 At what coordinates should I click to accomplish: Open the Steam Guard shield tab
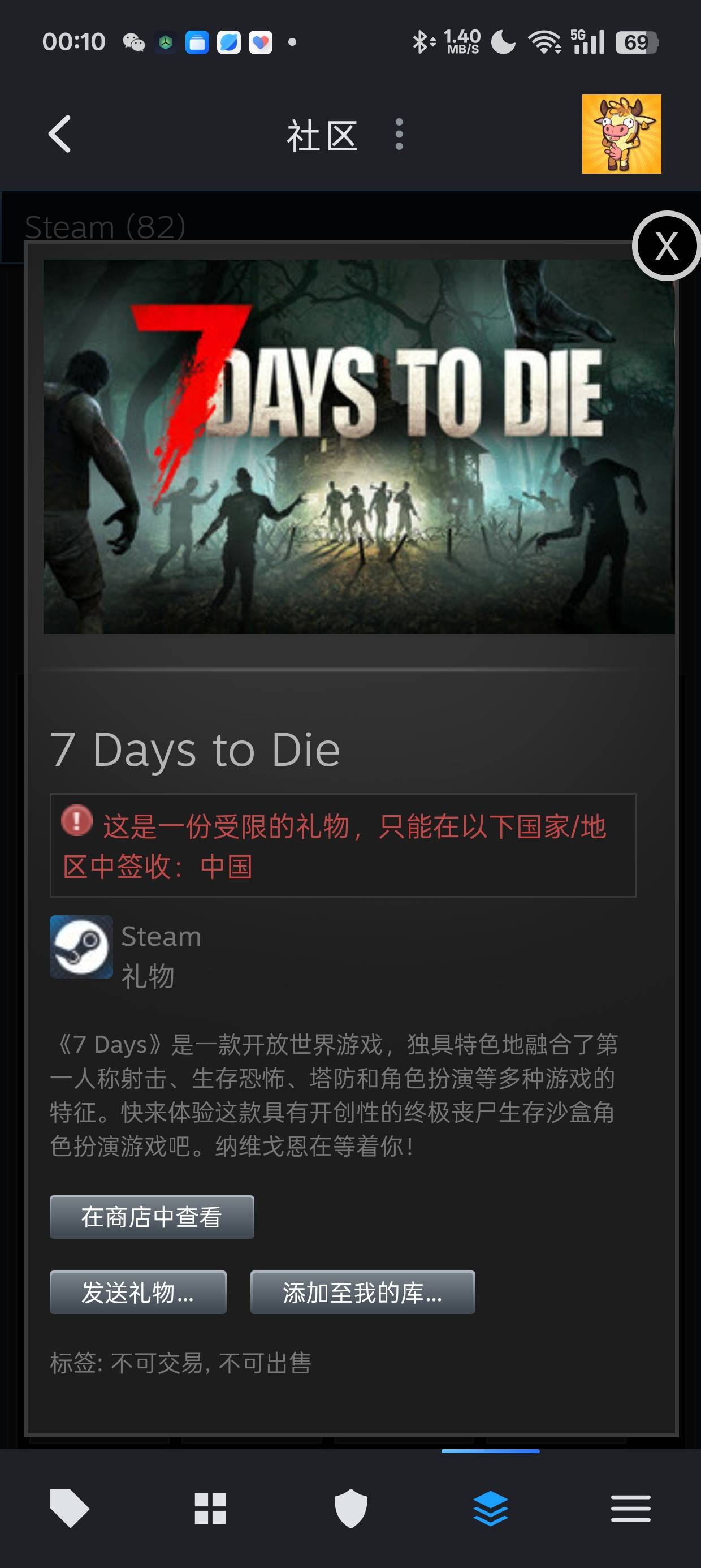pos(350,1509)
